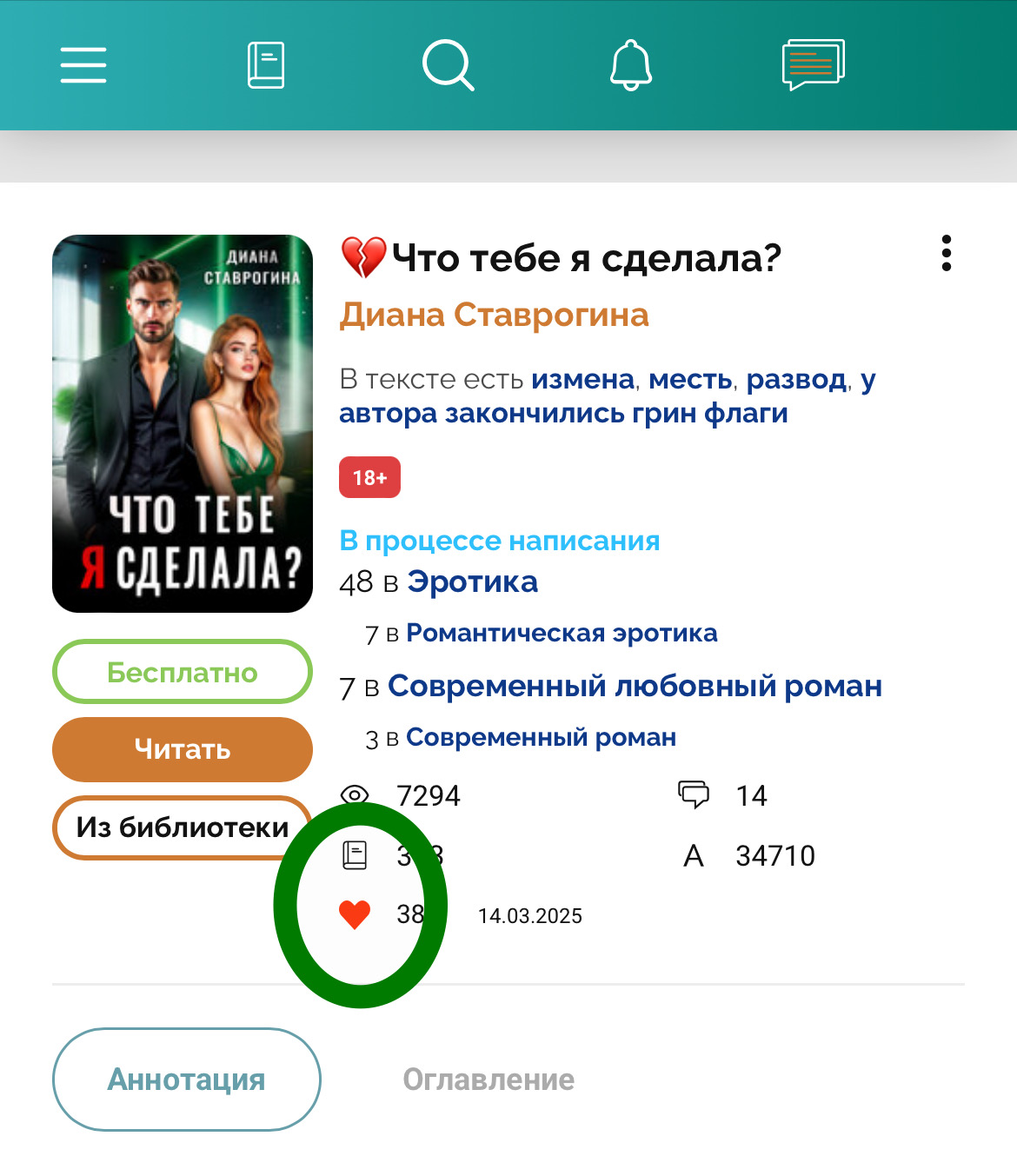Screen dimensions: 1017x1176
Task: Like the book with the heart
Action: (x=355, y=914)
